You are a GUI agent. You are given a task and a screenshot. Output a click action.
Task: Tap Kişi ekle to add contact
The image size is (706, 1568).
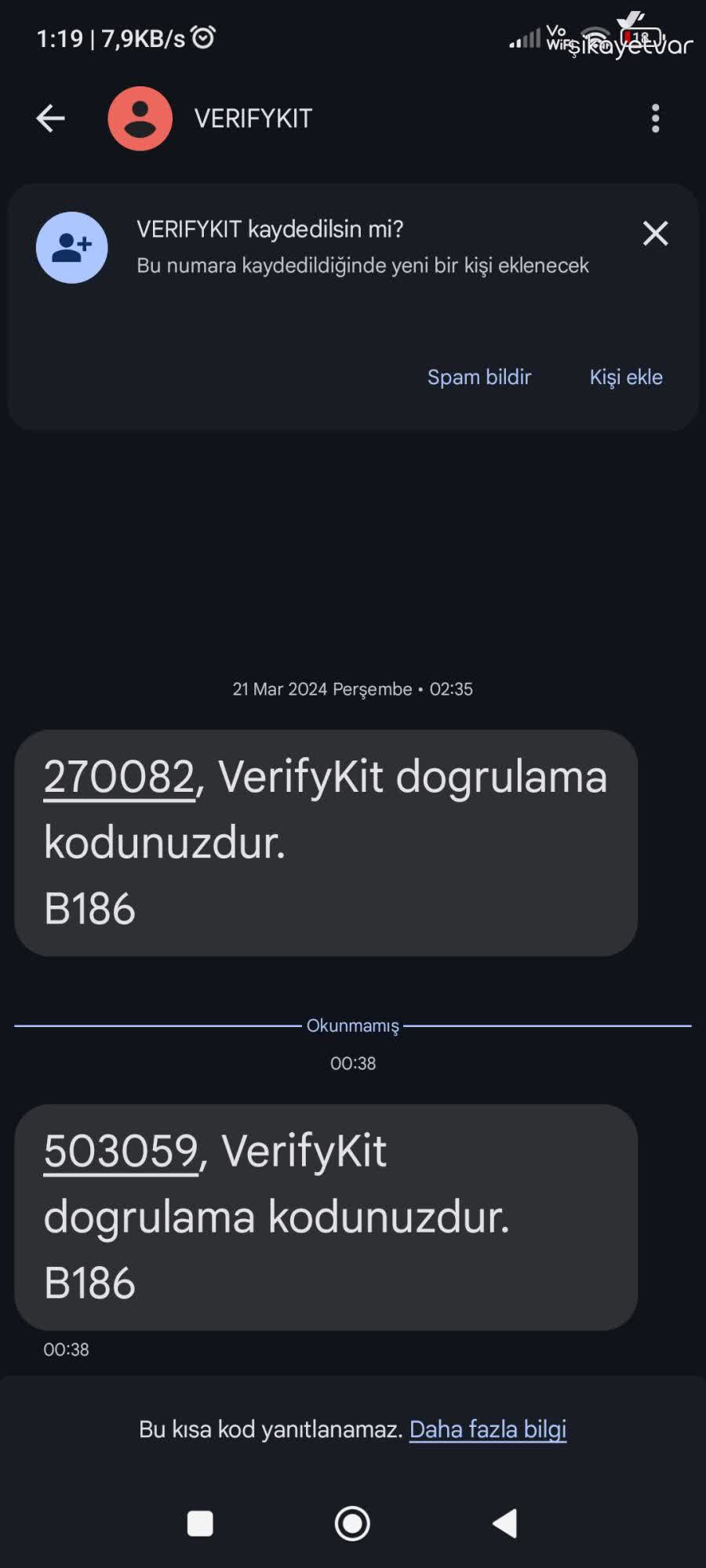(625, 376)
